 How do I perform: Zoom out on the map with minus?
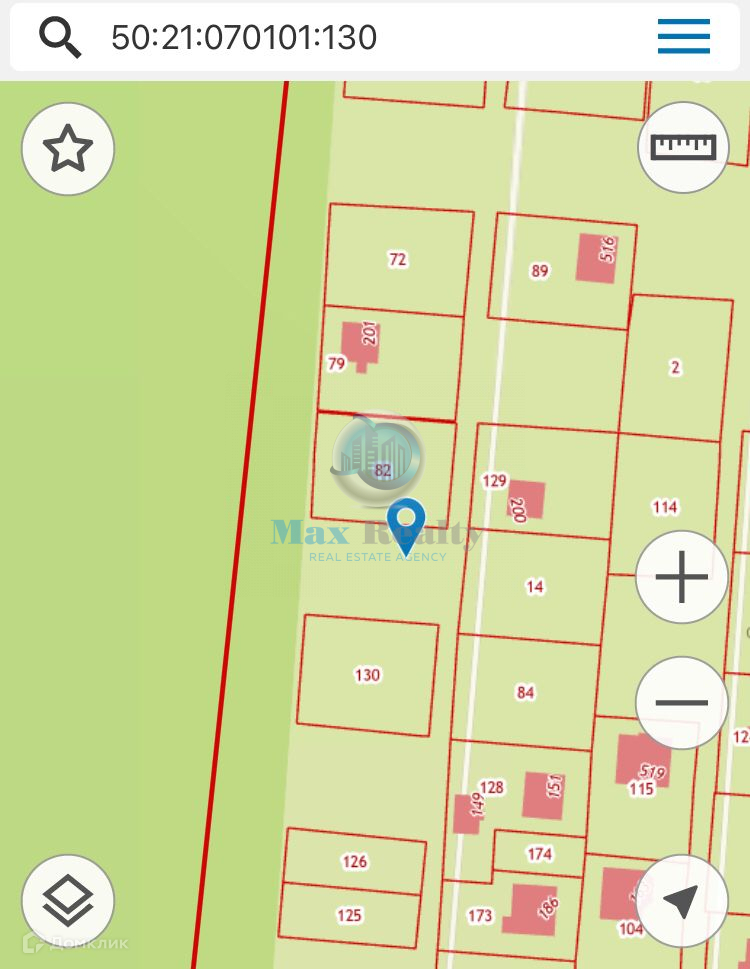682,703
